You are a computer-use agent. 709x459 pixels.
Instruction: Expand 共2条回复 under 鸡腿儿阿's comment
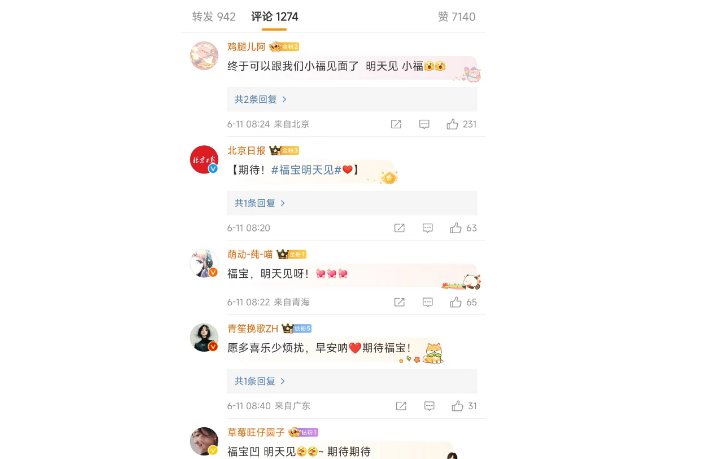tap(261, 99)
